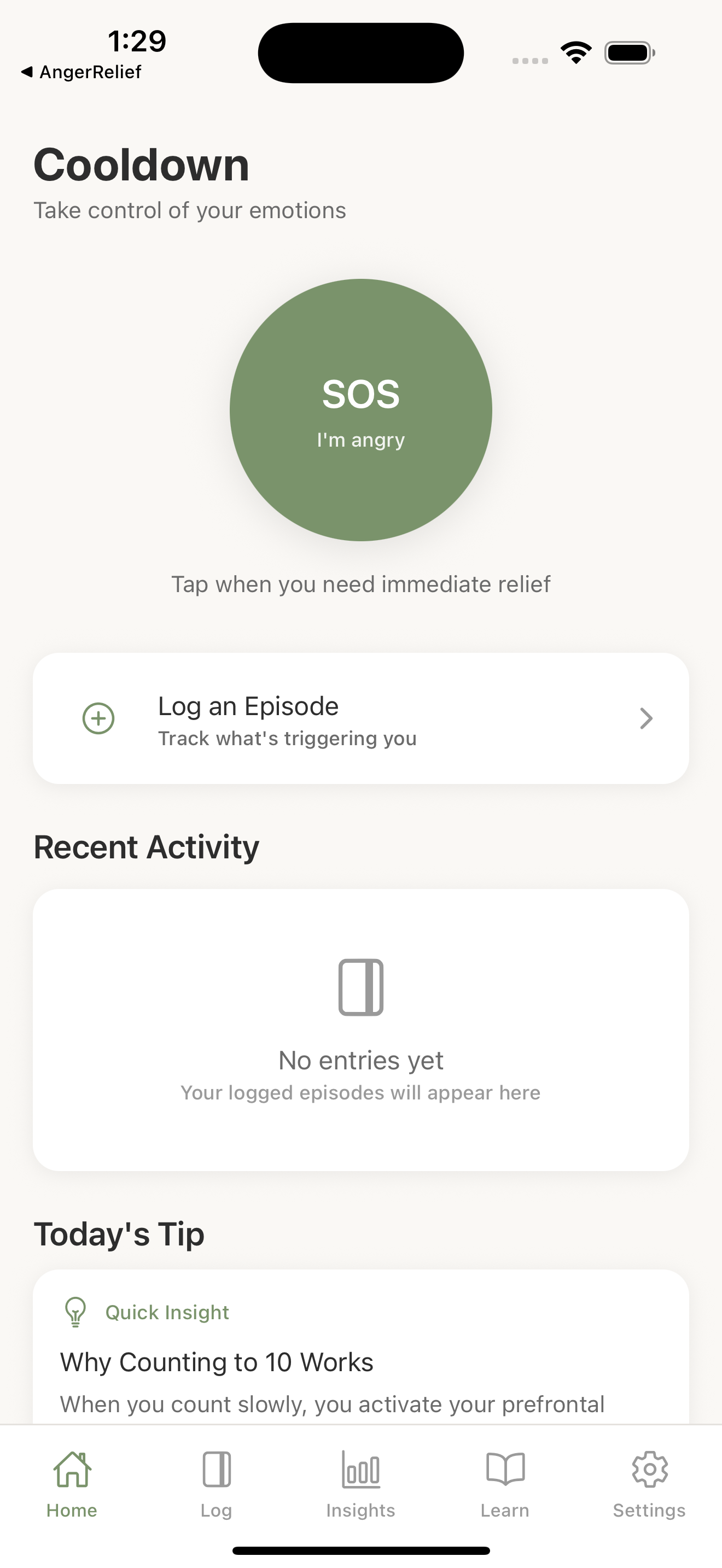This screenshot has width=722, height=1568.
Task: Tap the No entries yet placeholder
Action: (360, 1060)
